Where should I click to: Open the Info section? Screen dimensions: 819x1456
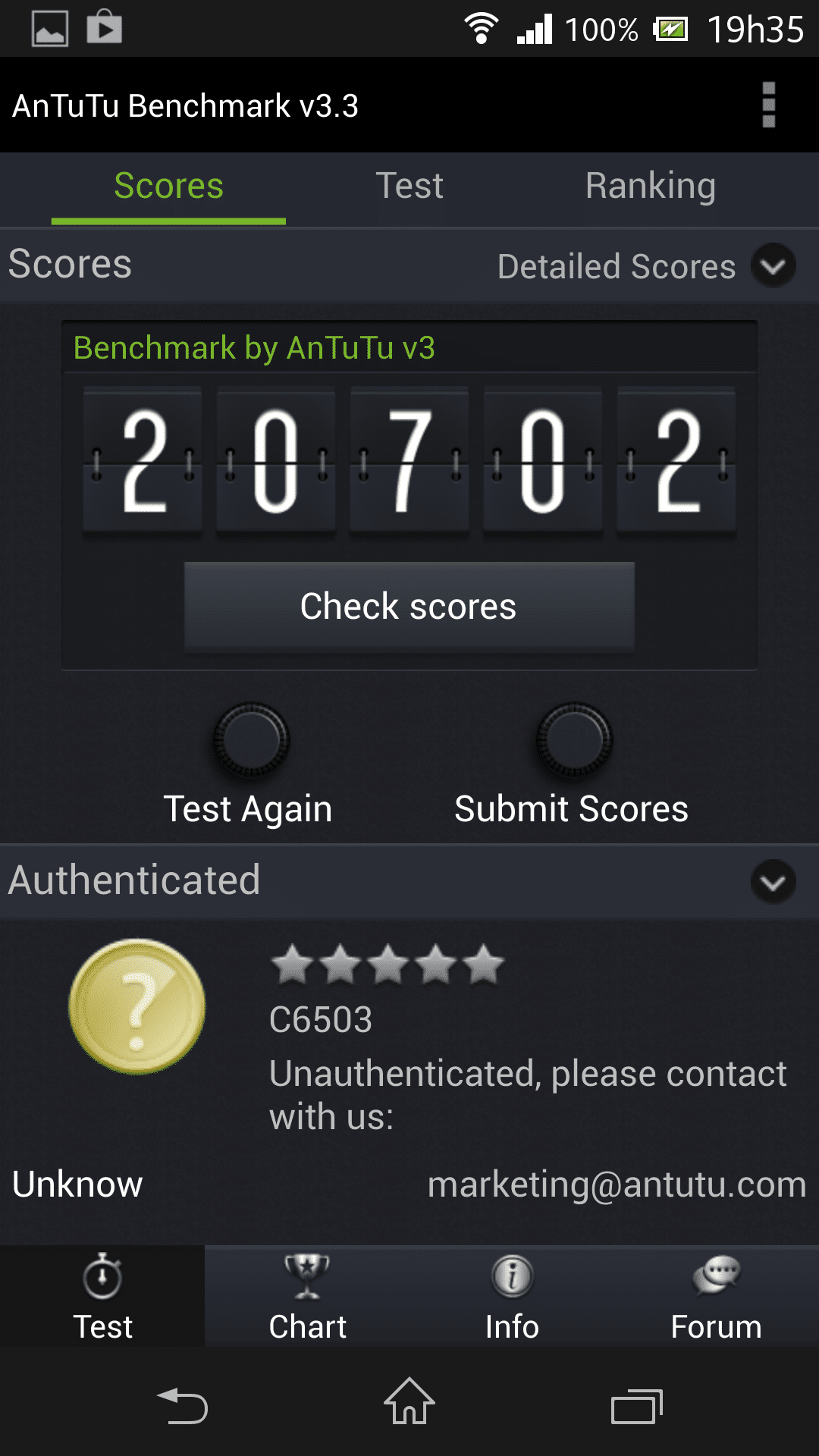[x=512, y=1296]
